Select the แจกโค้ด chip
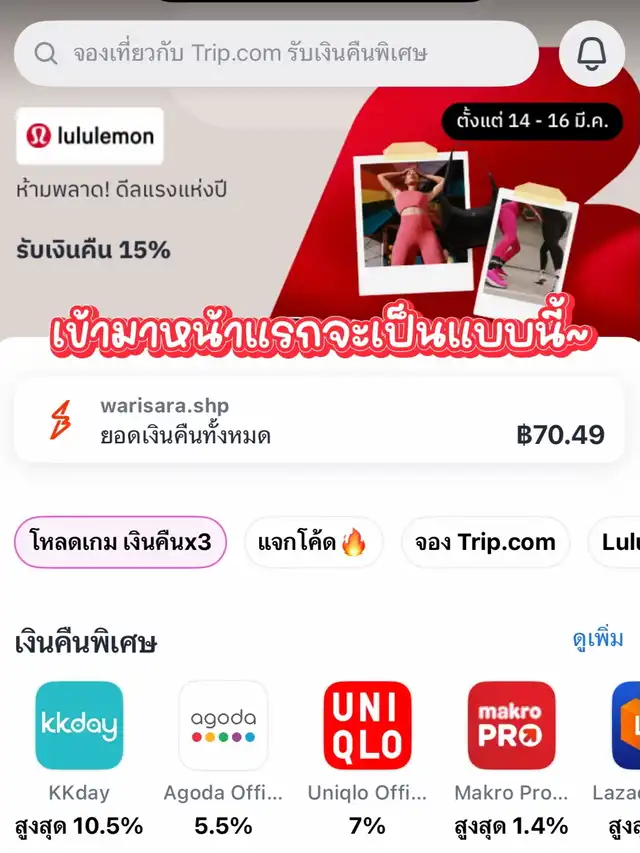Viewport: 640px width, 853px height. 313,543
